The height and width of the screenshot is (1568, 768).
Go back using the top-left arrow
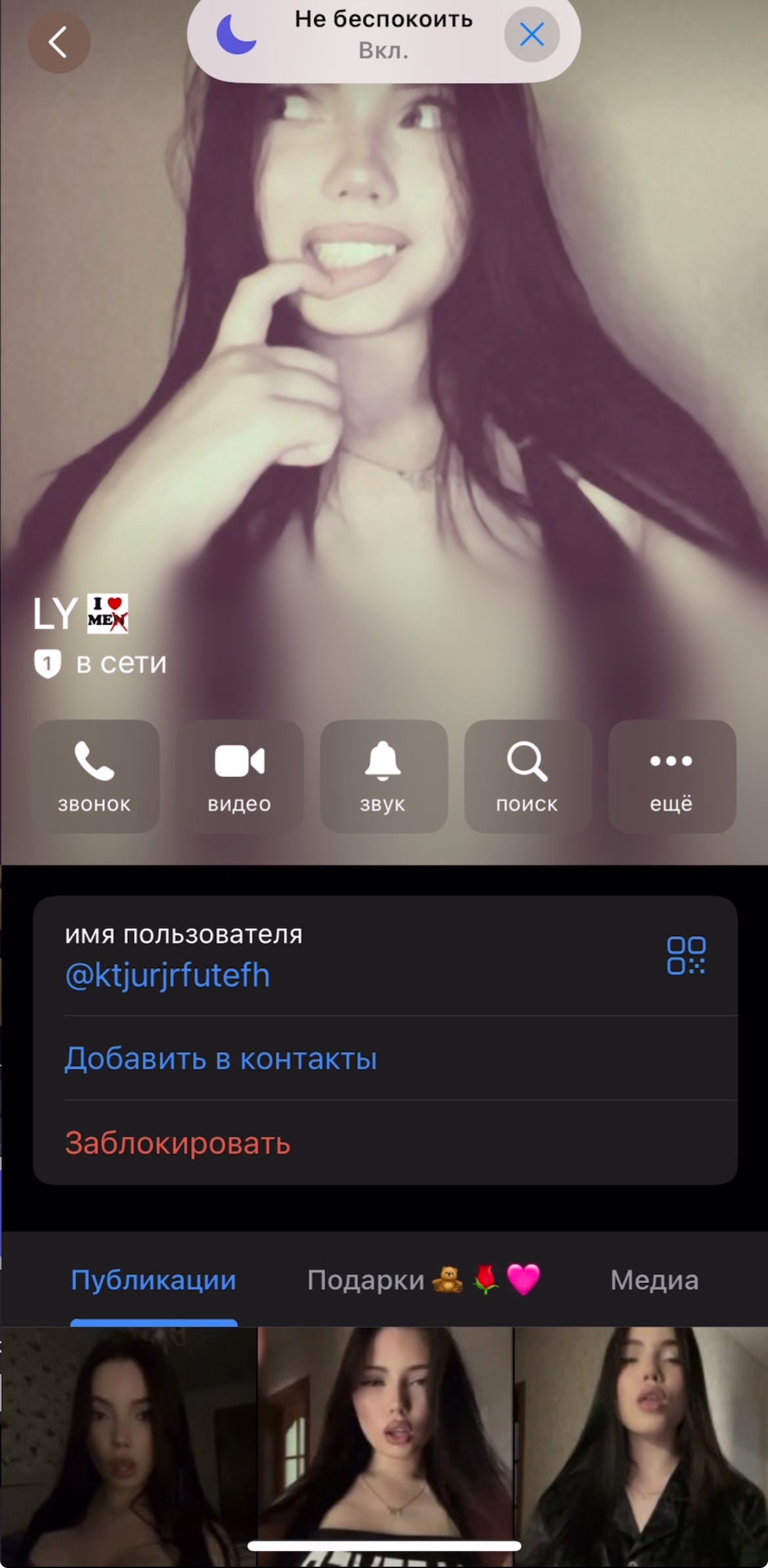(x=58, y=42)
